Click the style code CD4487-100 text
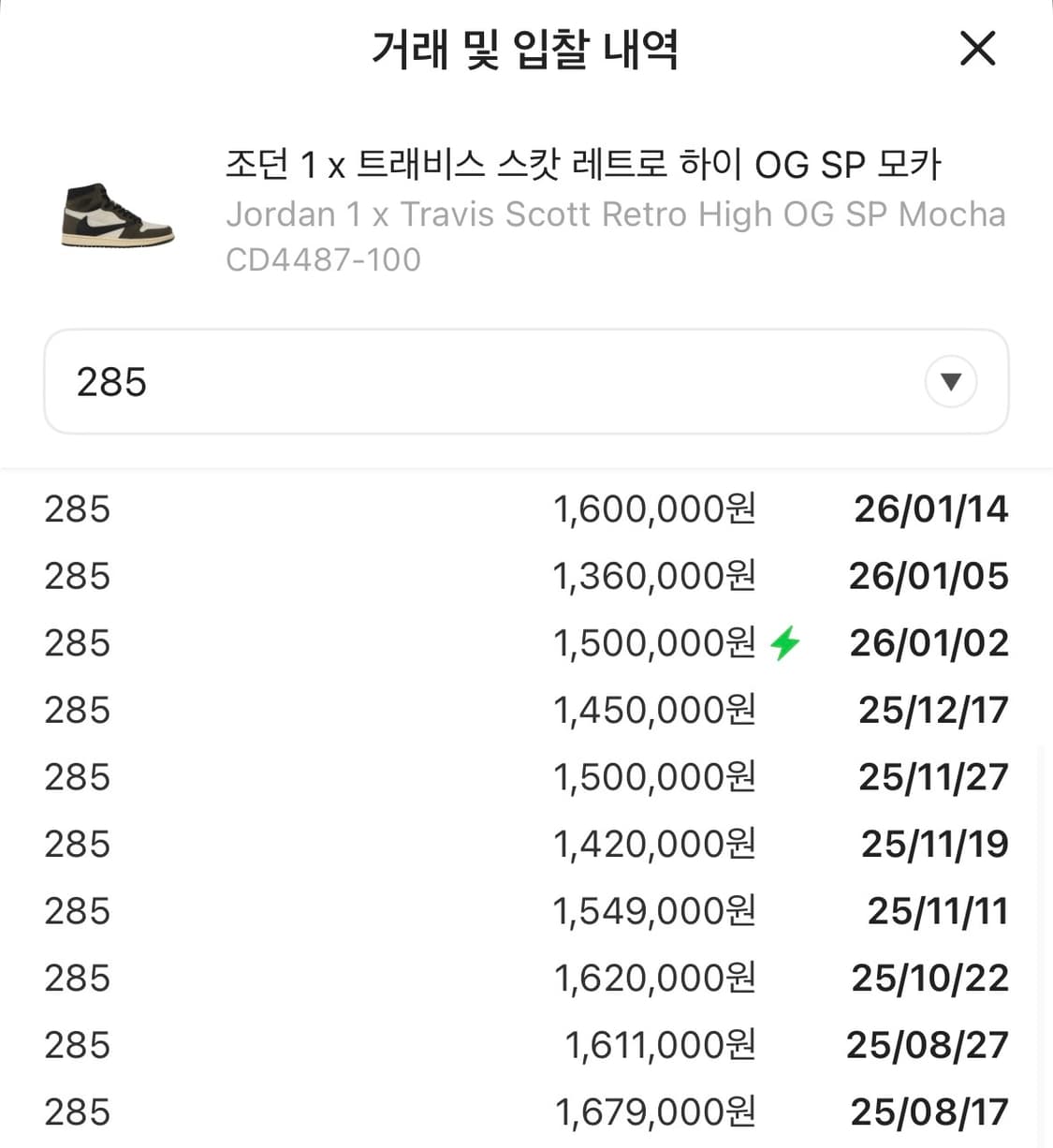1053x1148 pixels. coord(323,259)
